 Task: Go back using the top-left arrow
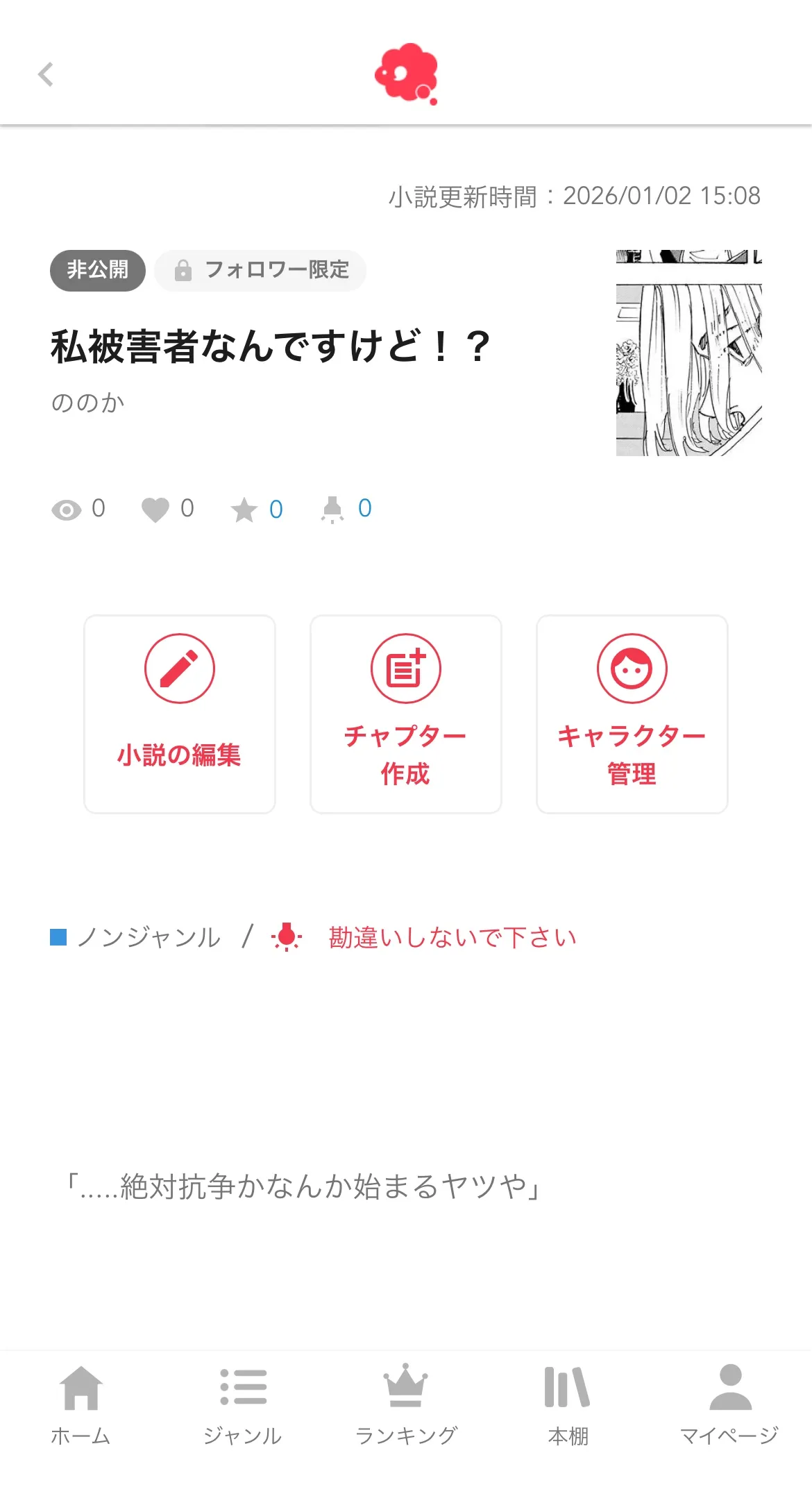click(46, 74)
